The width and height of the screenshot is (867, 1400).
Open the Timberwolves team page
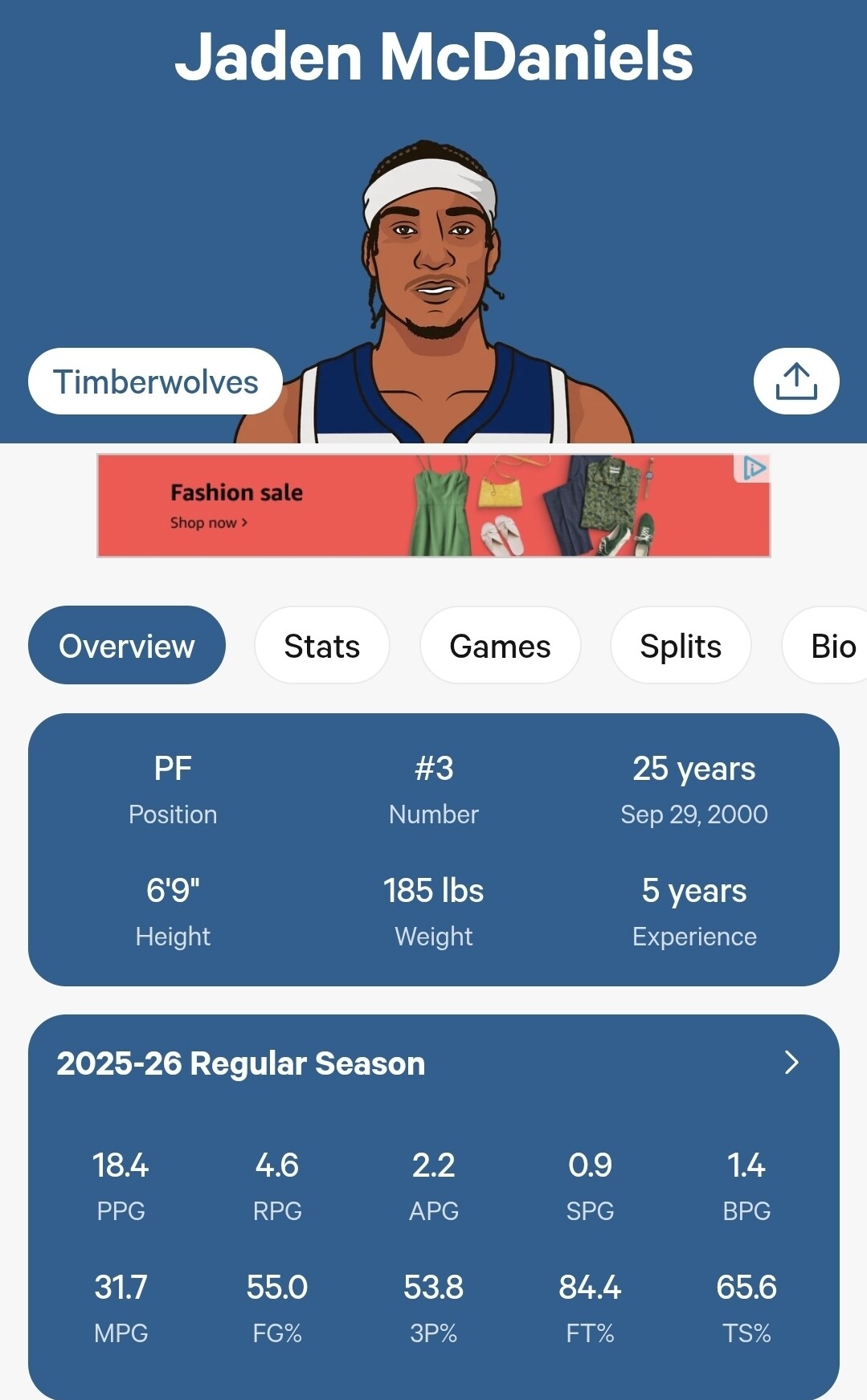155,382
